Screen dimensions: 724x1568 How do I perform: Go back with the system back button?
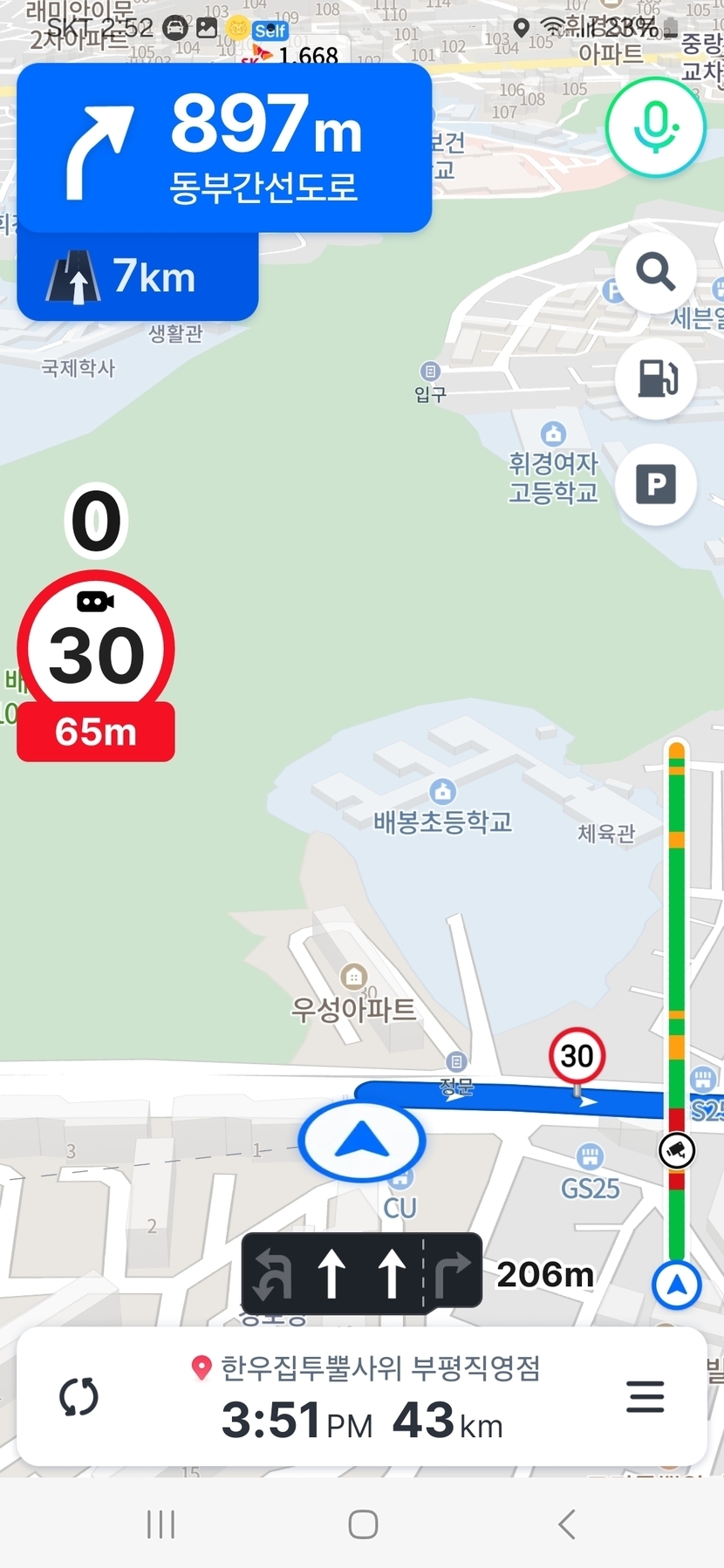[x=567, y=1524]
